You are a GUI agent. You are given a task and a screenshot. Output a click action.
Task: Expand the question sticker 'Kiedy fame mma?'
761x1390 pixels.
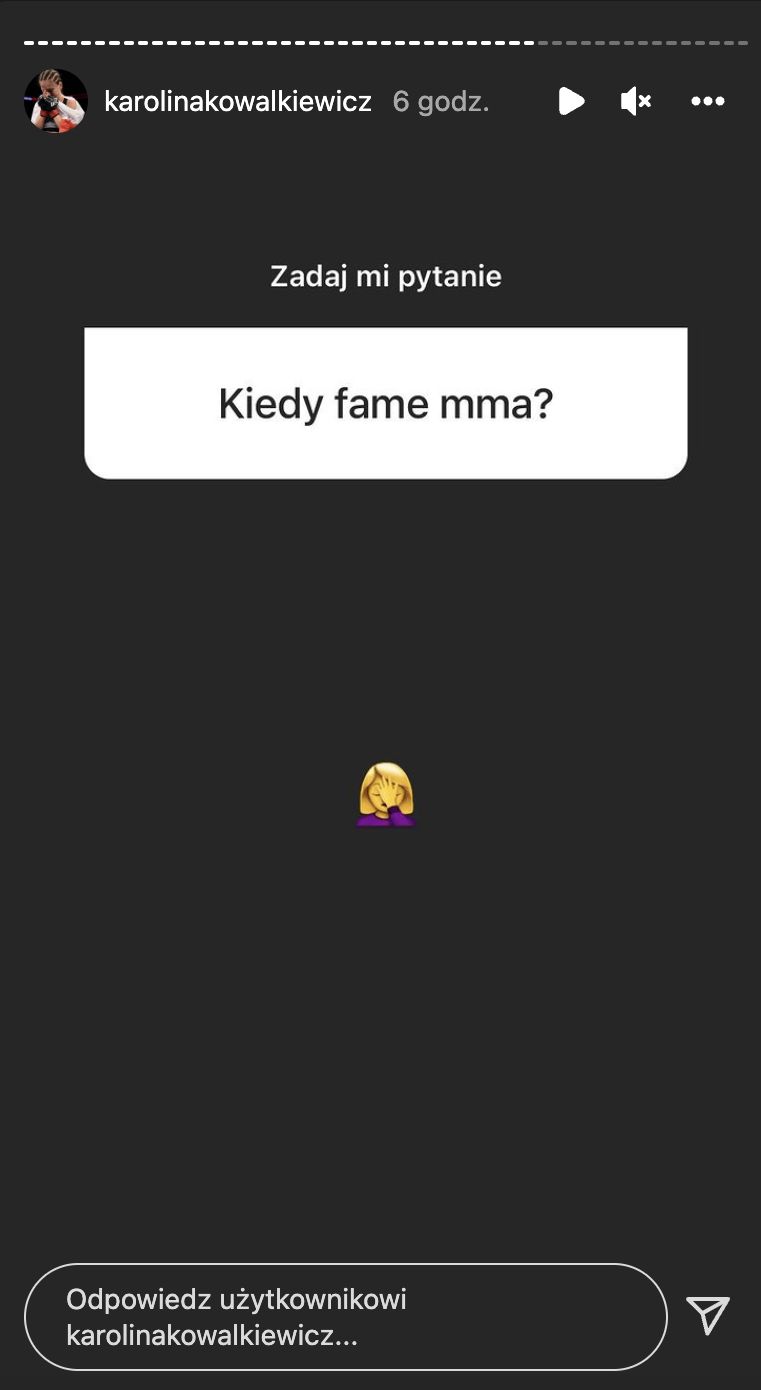tap(386, 403)
